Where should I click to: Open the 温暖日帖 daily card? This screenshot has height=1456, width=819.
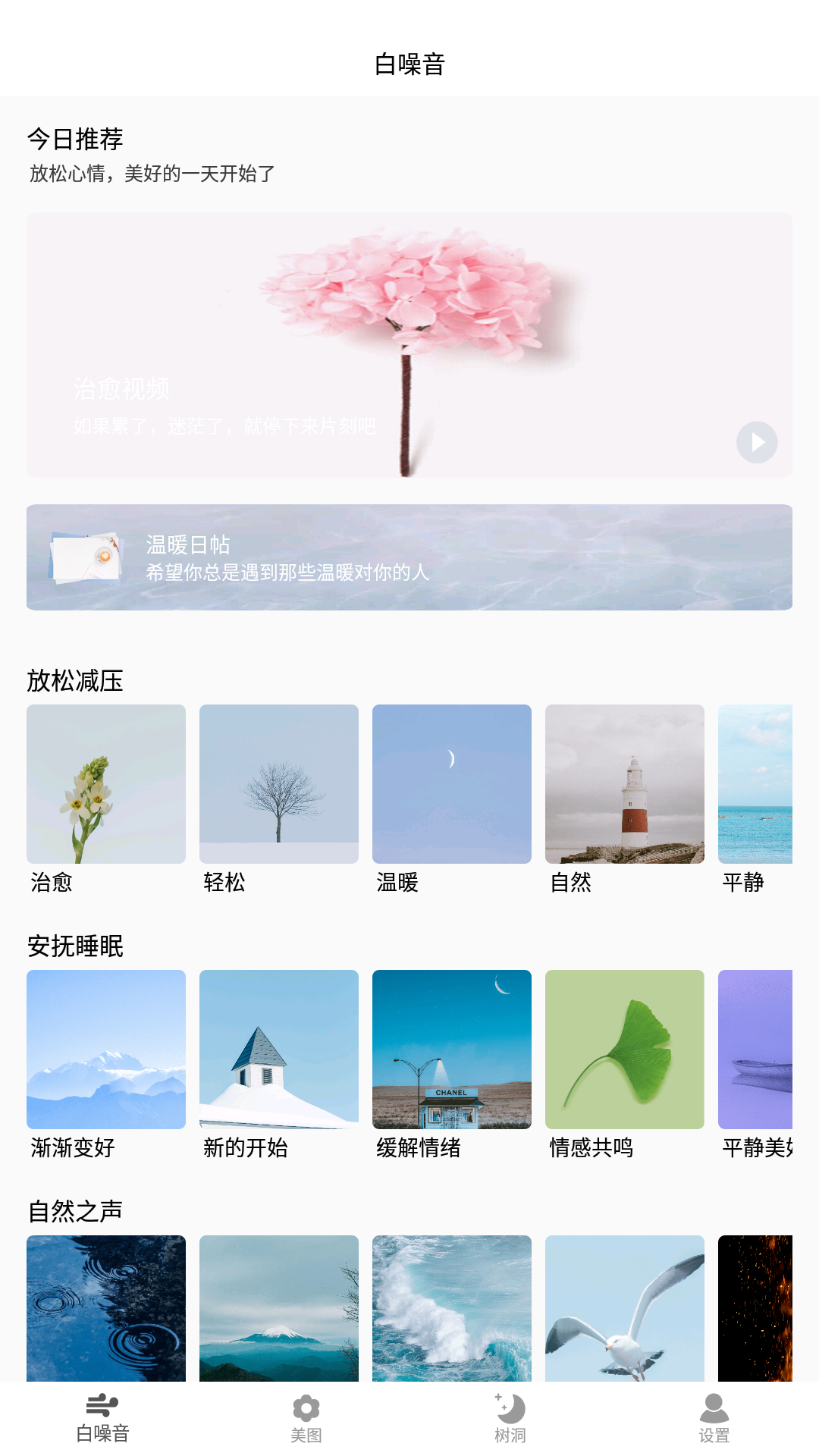click(x=409, y=557)
